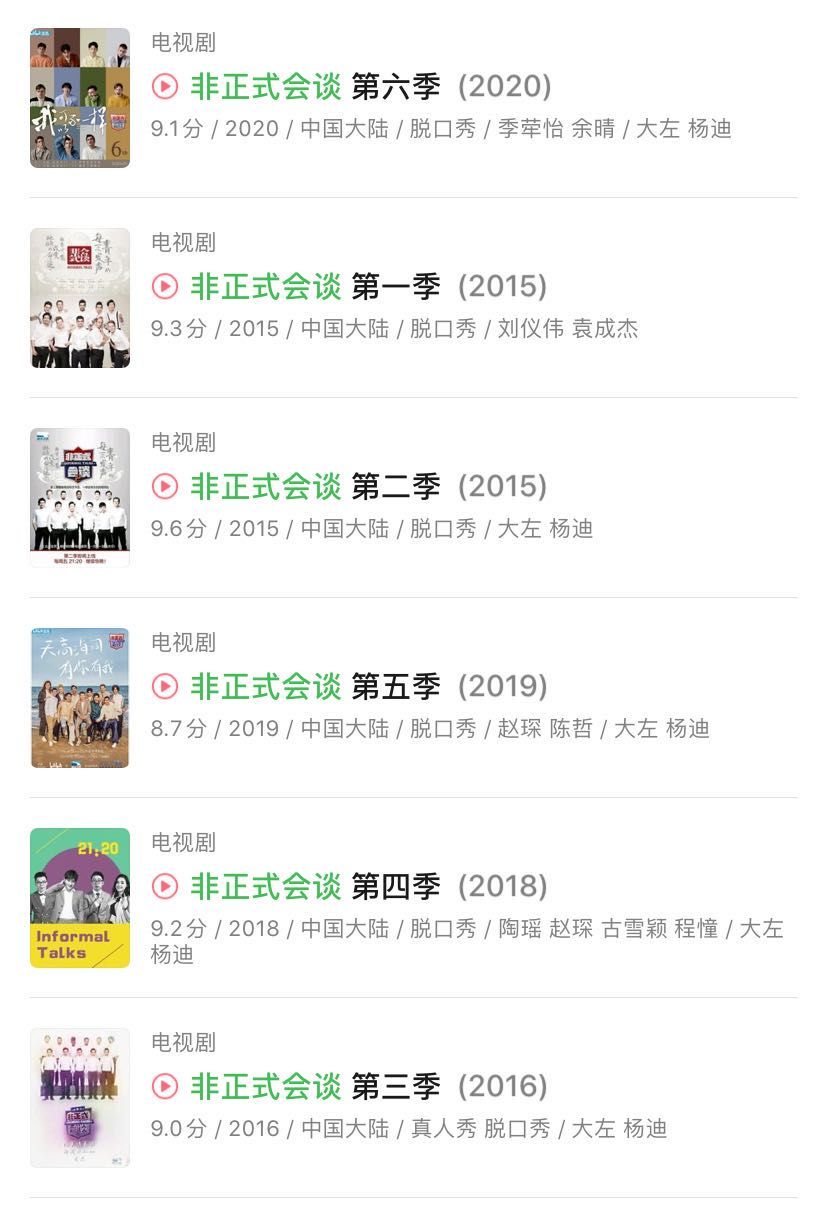View 非正式会谈 第三季 (2016) details

pyautogui.click(x=350, y=1087)
